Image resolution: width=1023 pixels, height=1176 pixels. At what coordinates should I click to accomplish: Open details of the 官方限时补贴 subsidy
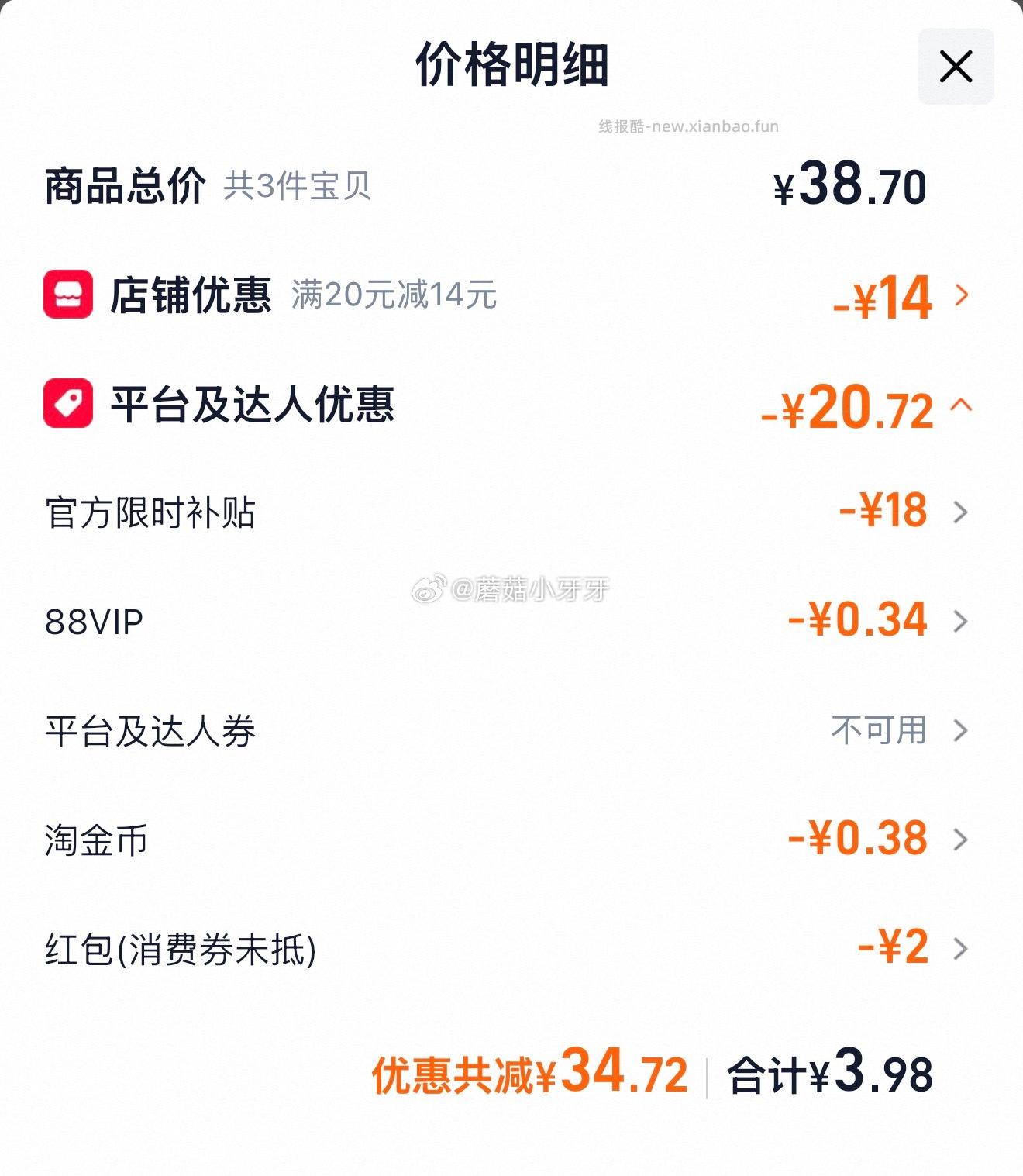pyautogui.click(x=963, y=511)
